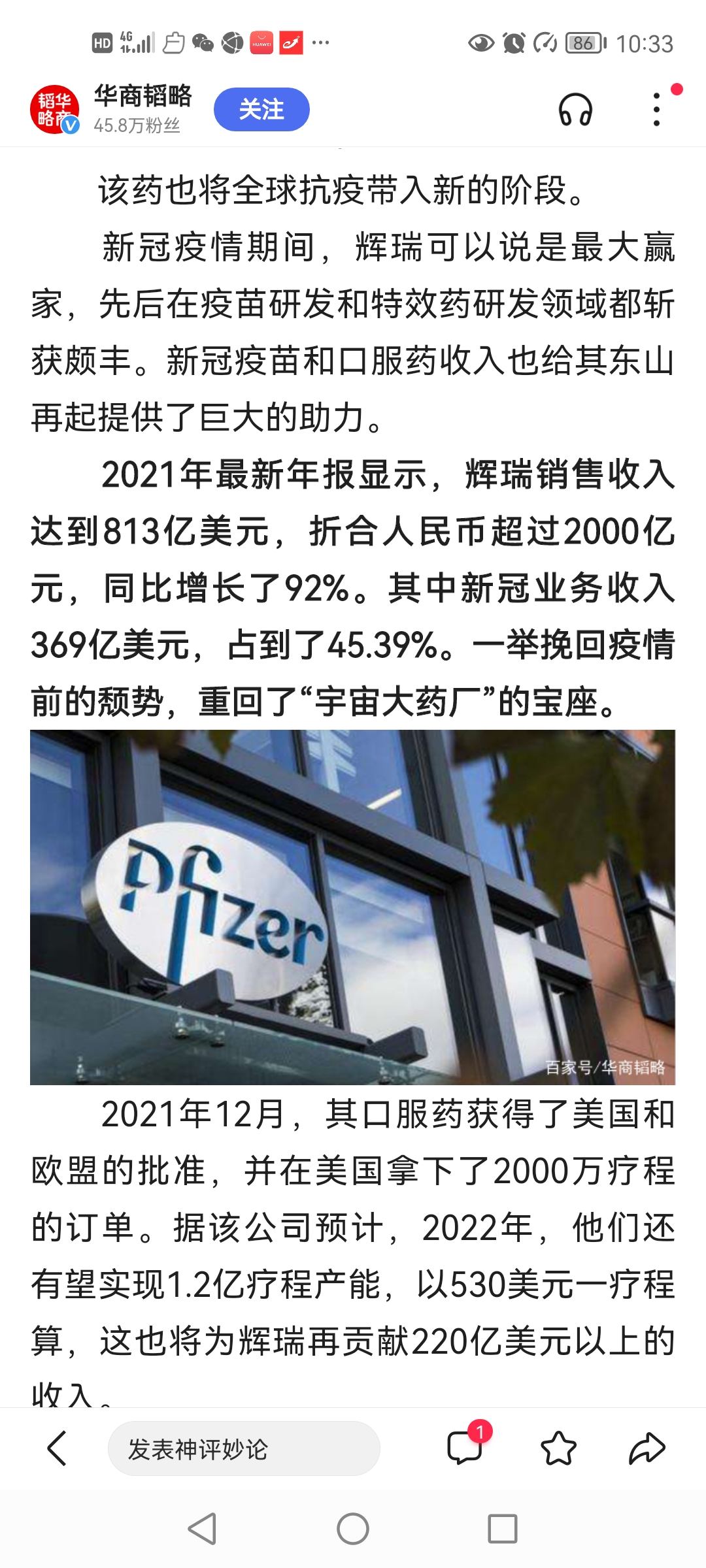Open recent apps via square button

click(x=503, y=1529)
